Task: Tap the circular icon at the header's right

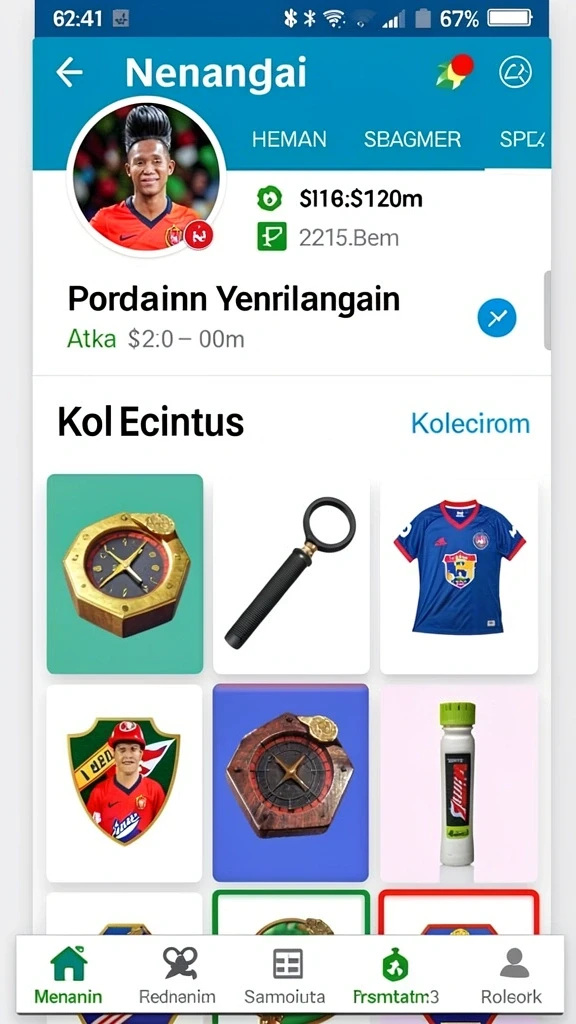Action: pyautogui.click(x=515, y=72)
